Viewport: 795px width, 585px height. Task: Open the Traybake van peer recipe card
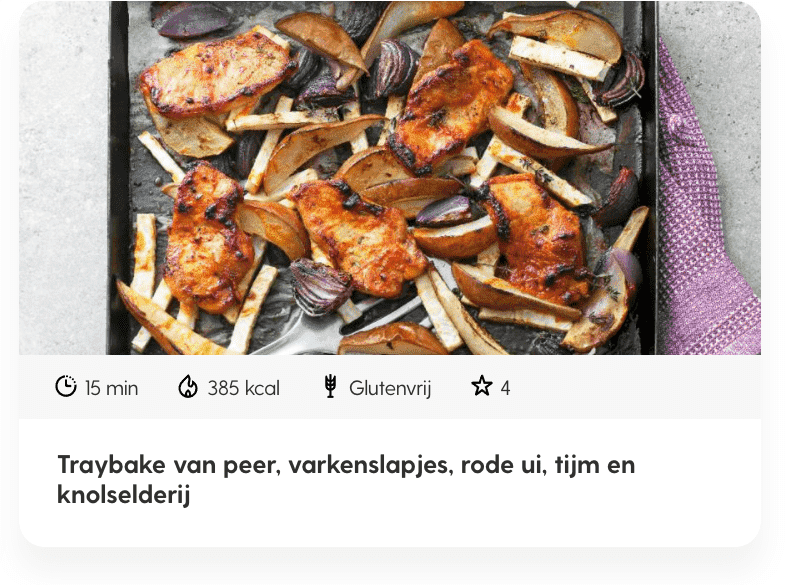[x=346, y=479]
